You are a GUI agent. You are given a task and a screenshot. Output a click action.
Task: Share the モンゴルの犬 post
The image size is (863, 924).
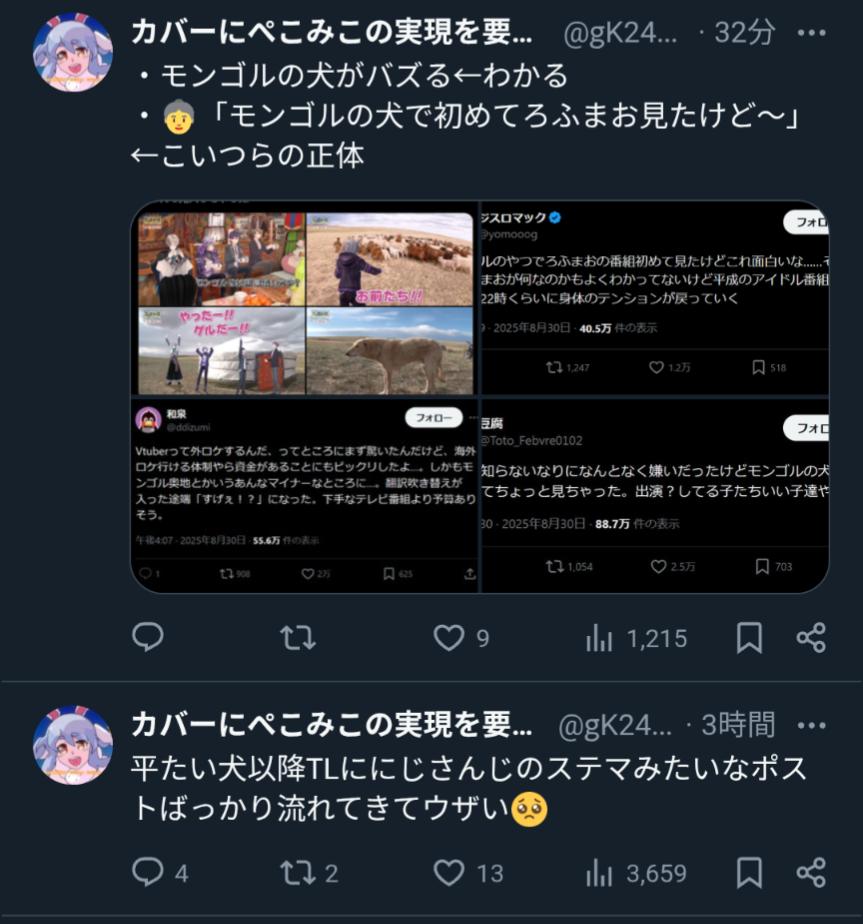811,638
